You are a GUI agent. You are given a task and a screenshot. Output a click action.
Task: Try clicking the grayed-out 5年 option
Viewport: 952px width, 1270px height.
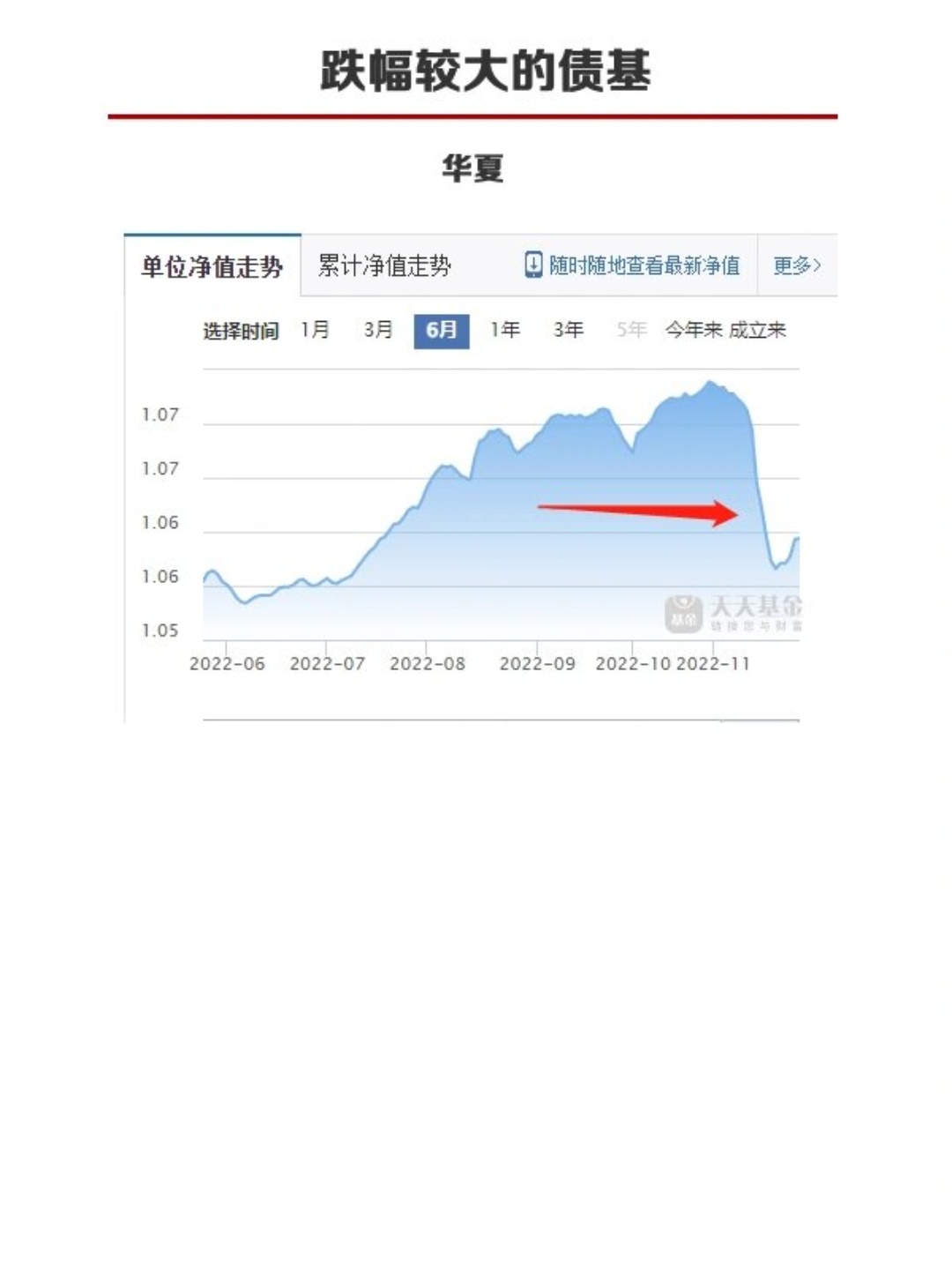point(631,330)
